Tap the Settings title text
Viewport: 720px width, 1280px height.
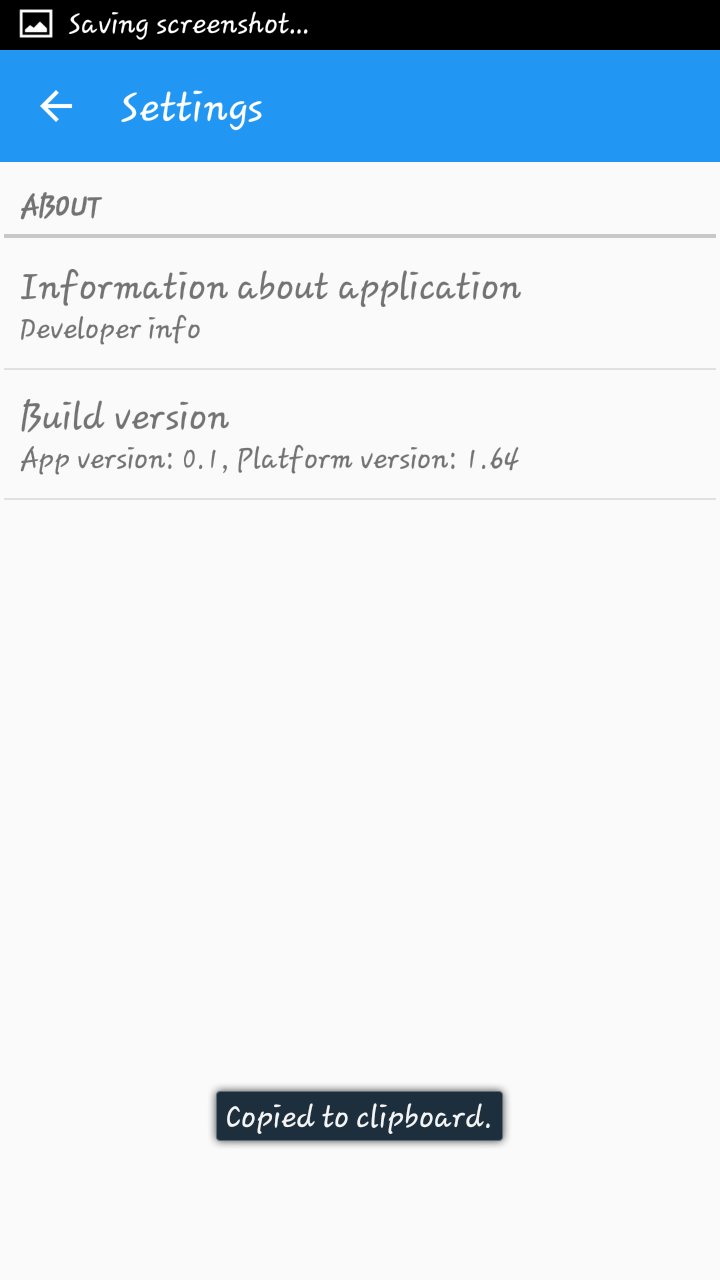(x=190, y=108)
